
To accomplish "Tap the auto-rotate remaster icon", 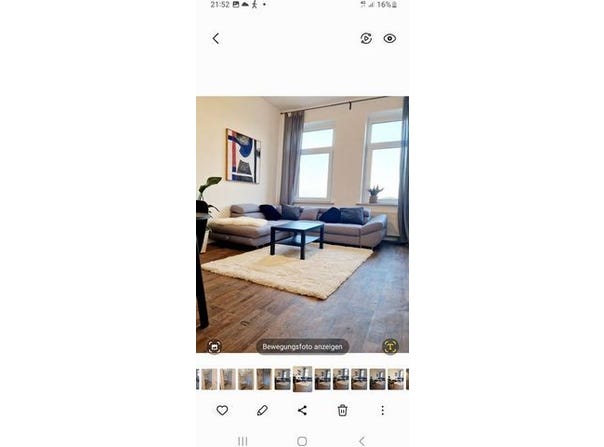I will point(366,38).
